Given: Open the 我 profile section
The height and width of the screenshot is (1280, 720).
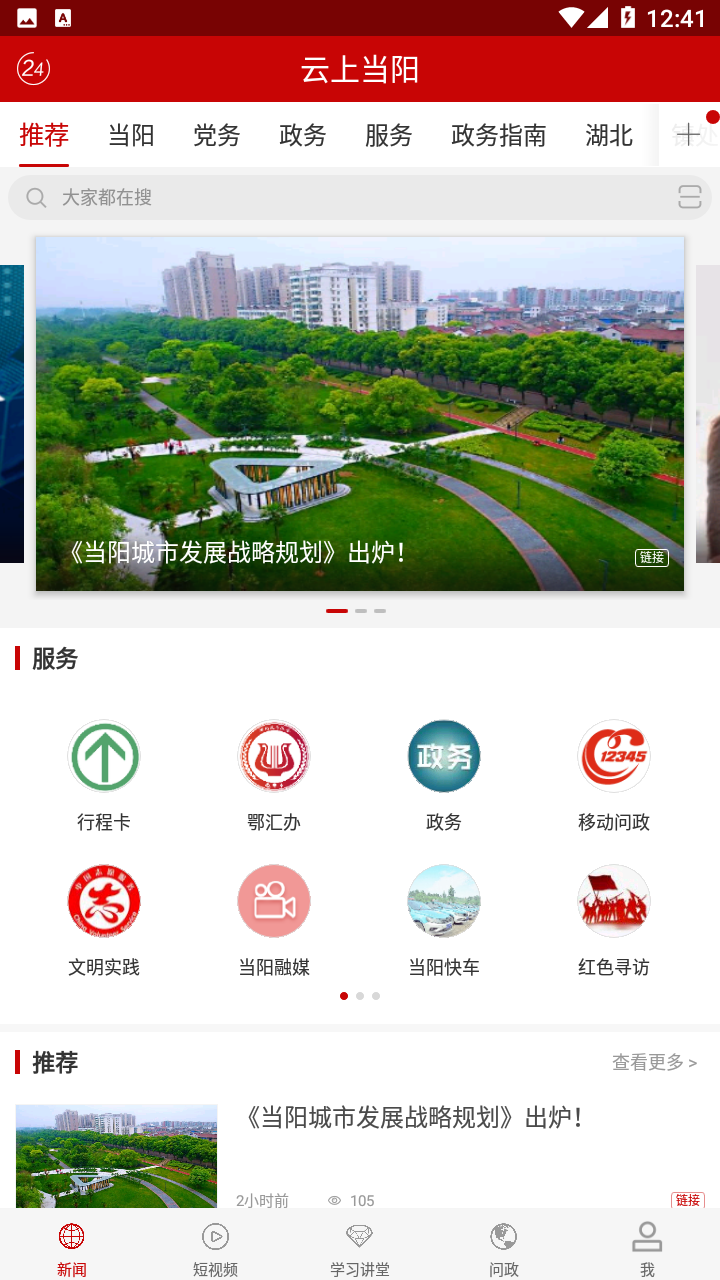Looking at the screenshot, I should (647, 1246).
